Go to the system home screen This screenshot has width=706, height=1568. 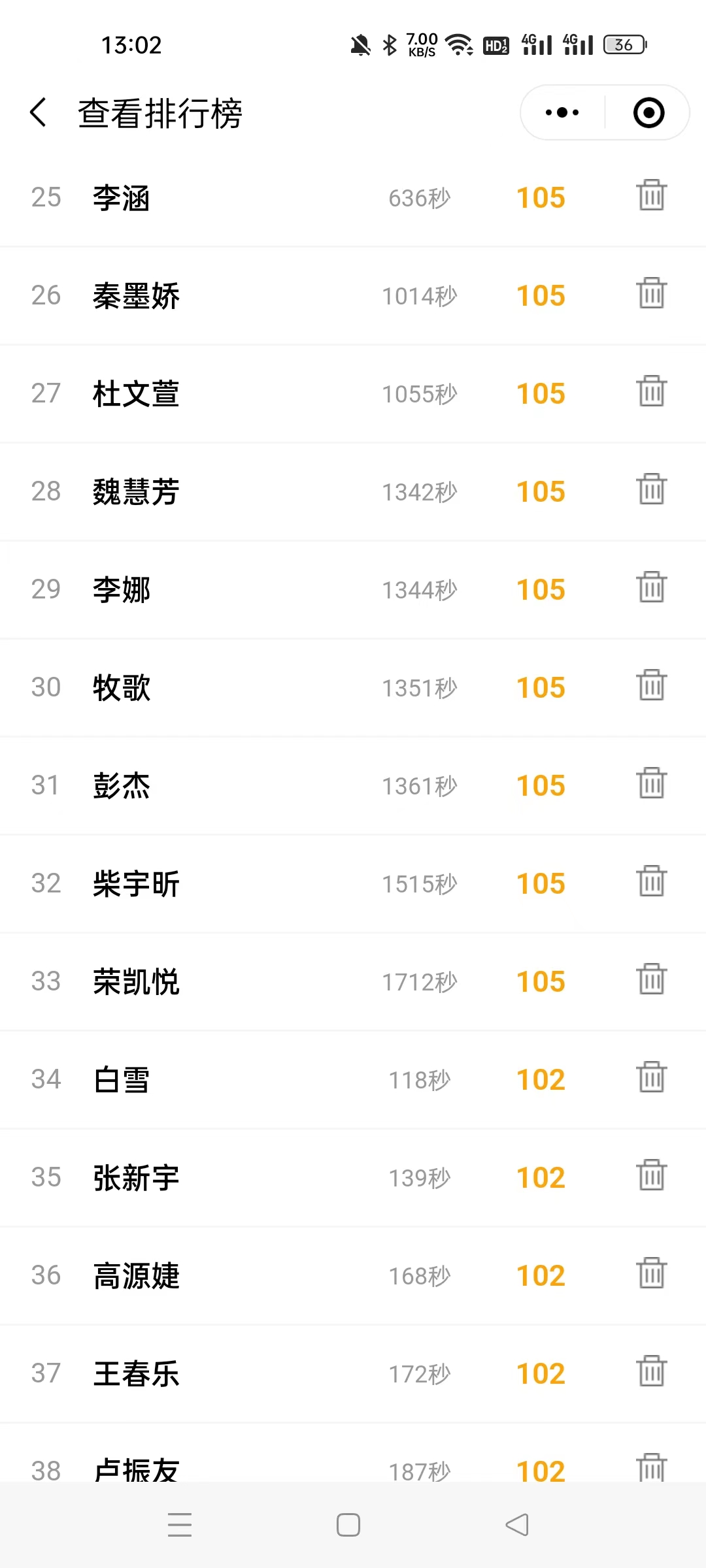pyautogui.click(x=348, y=1525)
